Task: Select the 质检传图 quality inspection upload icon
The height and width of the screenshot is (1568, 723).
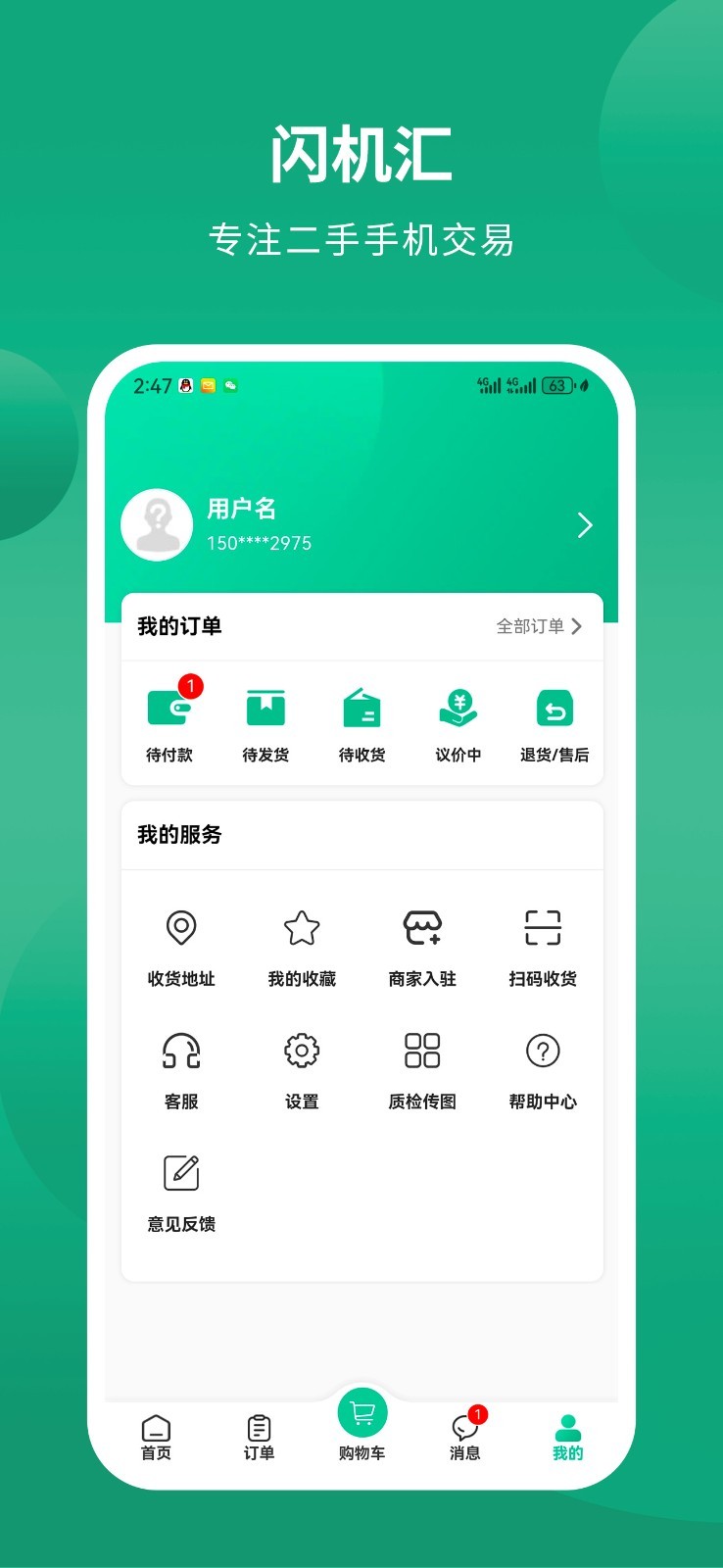Action: [x=422, y=1052]
